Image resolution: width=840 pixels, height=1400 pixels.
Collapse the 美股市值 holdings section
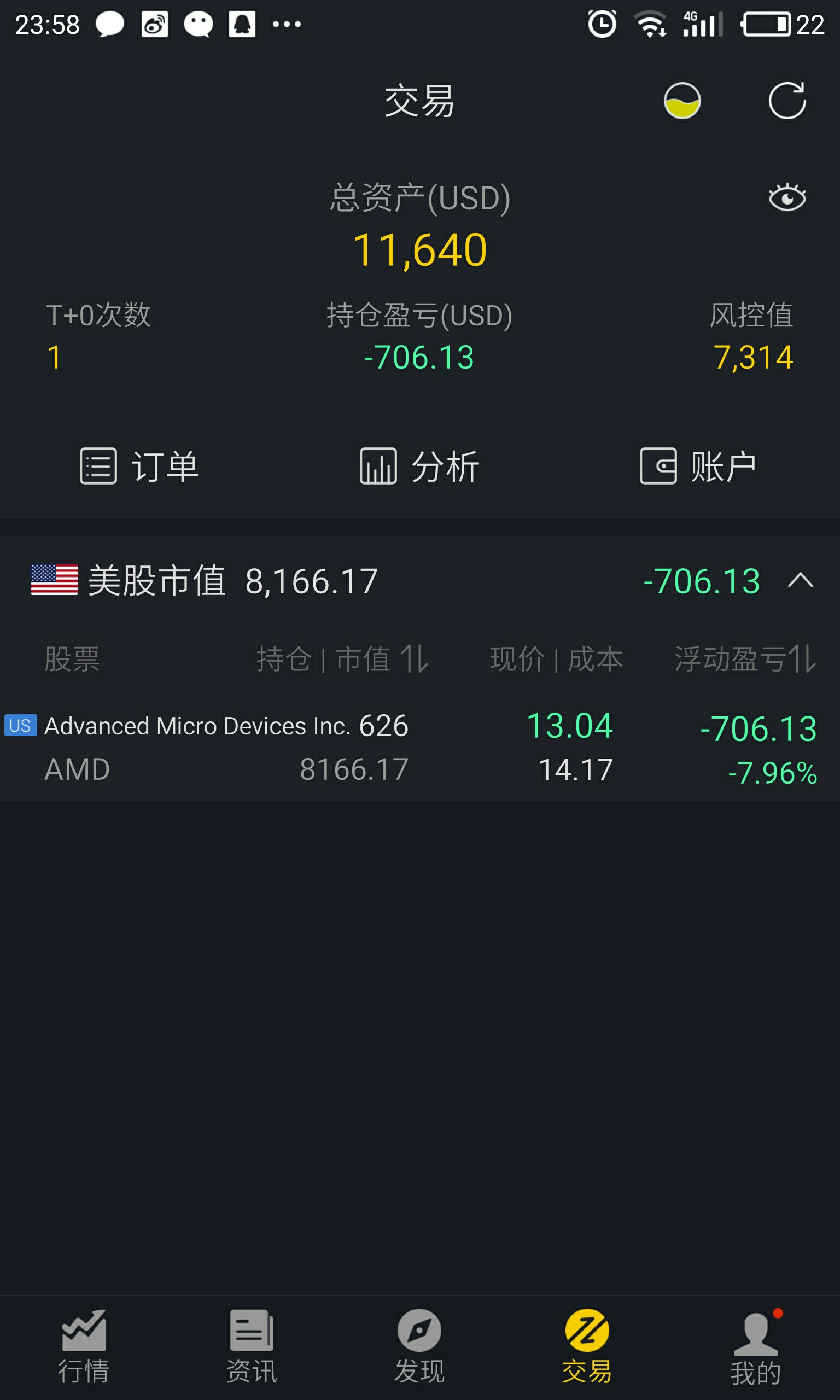tap(801, 581)
